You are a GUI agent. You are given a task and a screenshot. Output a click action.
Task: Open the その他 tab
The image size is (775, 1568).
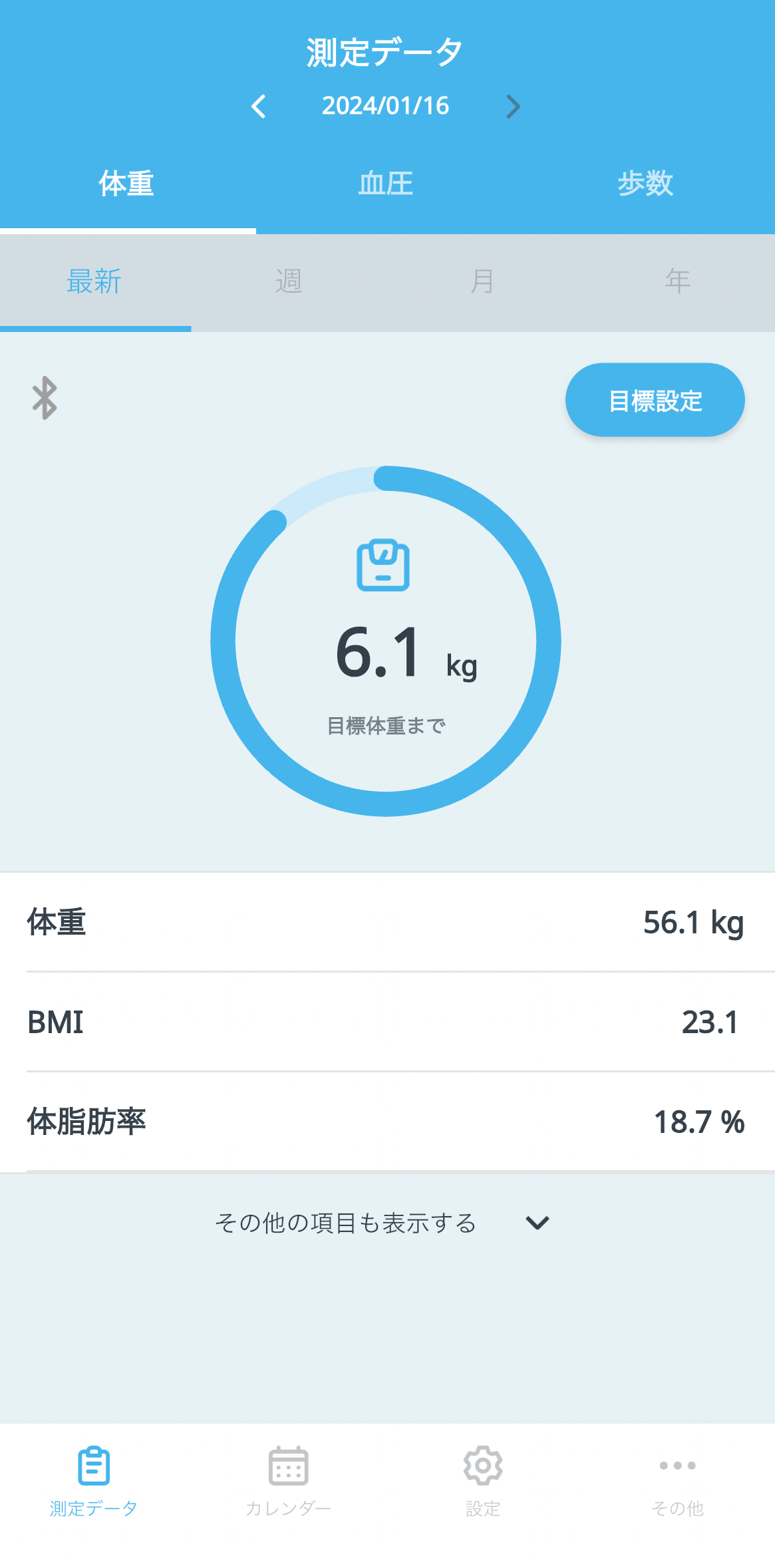[x=677, y=1478]
